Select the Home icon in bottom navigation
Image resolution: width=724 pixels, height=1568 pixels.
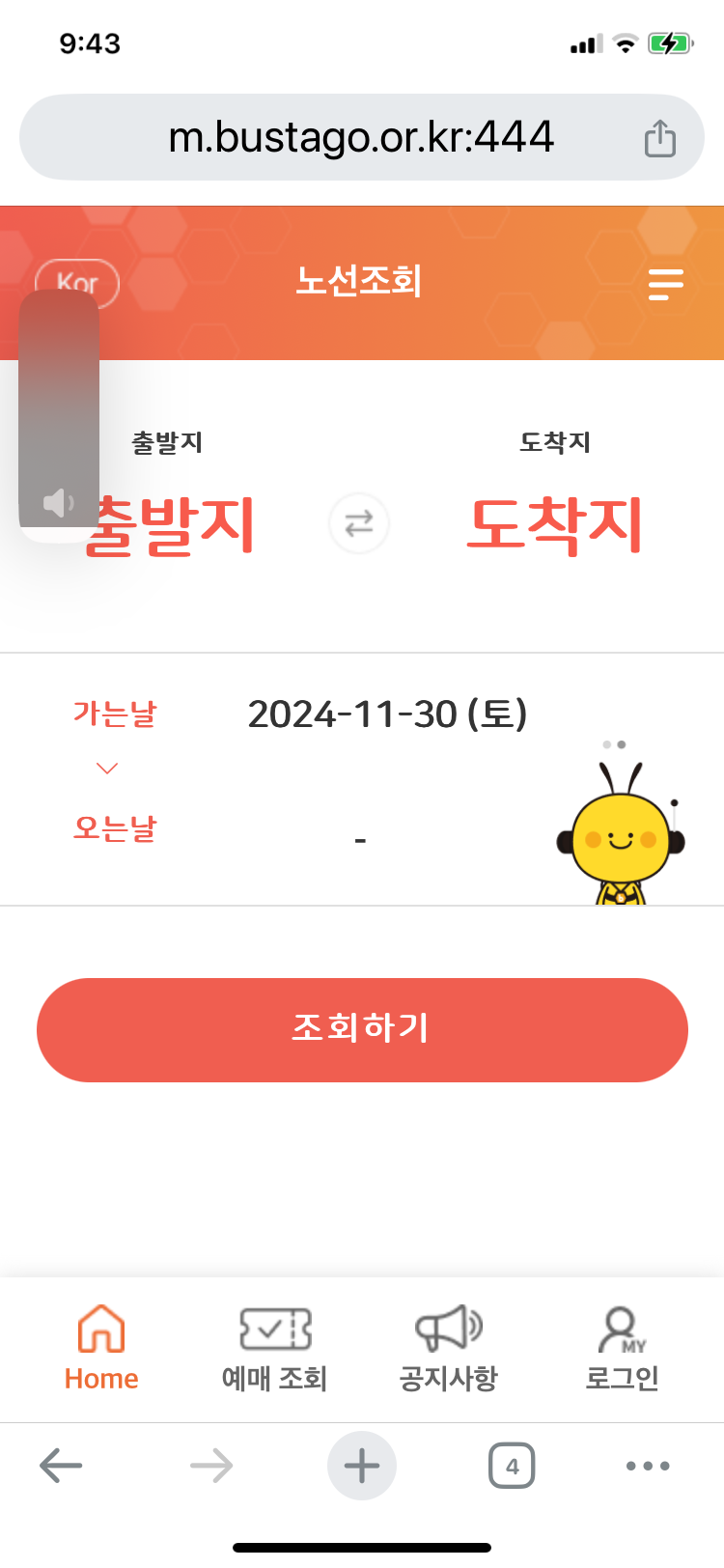pyautogui.click(x=100, y=1329)
